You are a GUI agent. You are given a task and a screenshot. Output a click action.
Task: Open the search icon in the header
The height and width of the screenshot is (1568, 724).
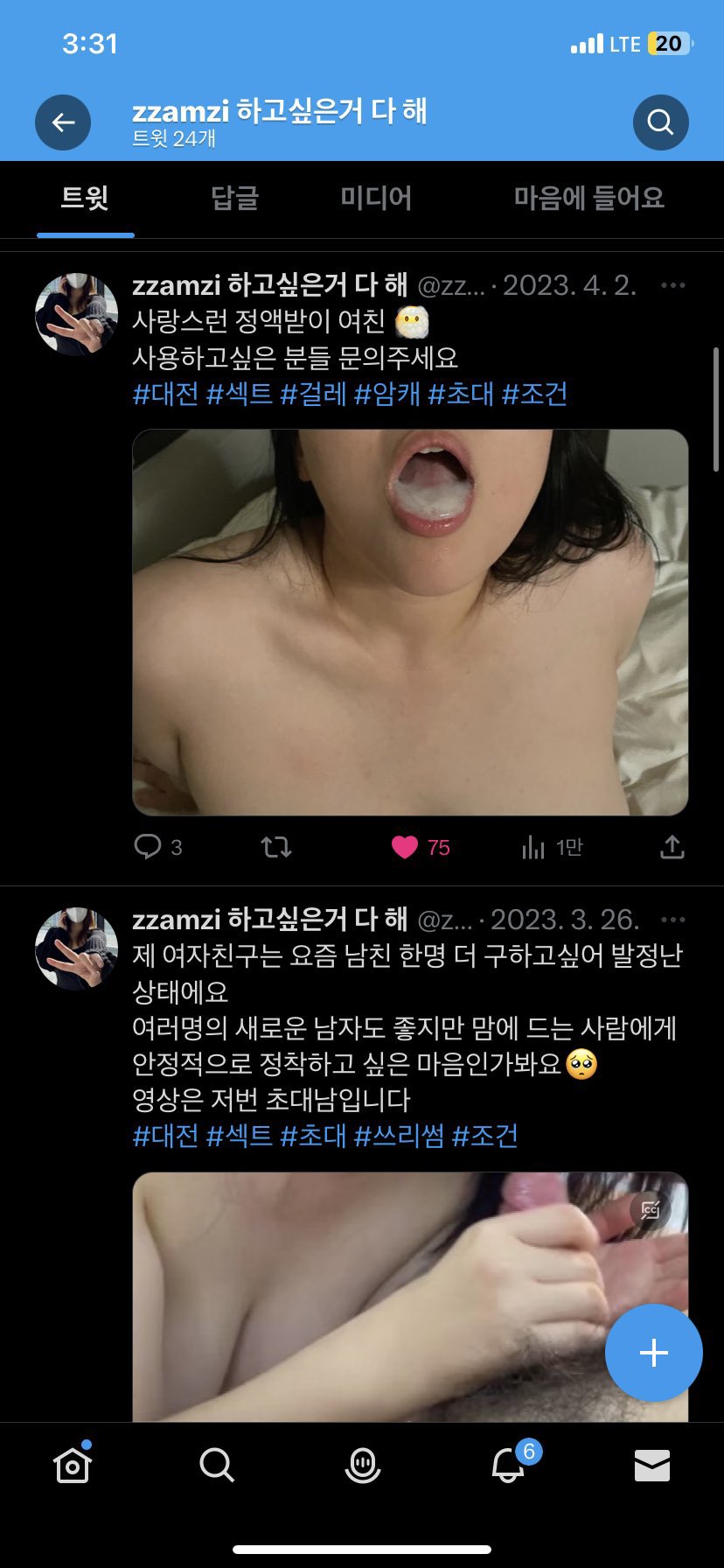[x=660, y=122]
